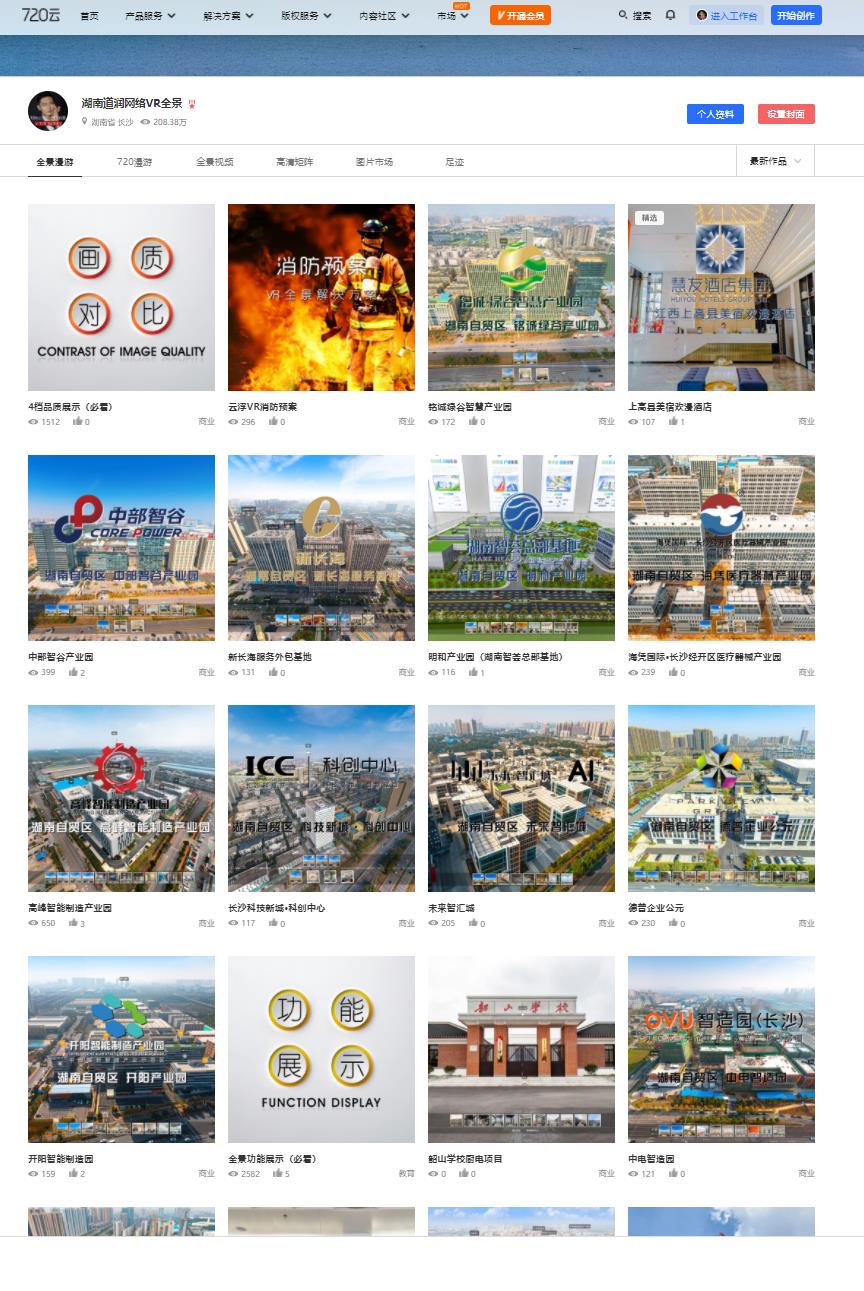Viewport: 864px width, 1291px height.
Task: Select the 高清矩阵 tab
Action: 294,161
